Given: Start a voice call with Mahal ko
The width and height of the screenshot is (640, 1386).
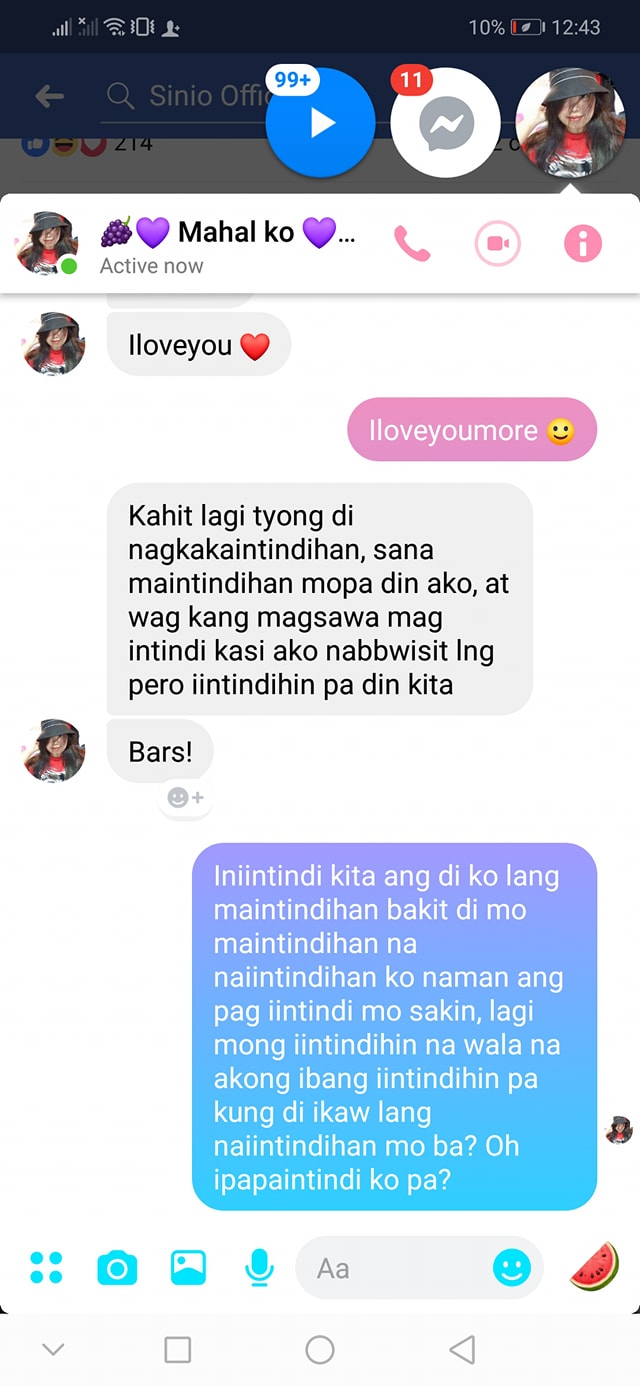Looking at the screenshot, I should pyautogui.click(x=412, y=243).
